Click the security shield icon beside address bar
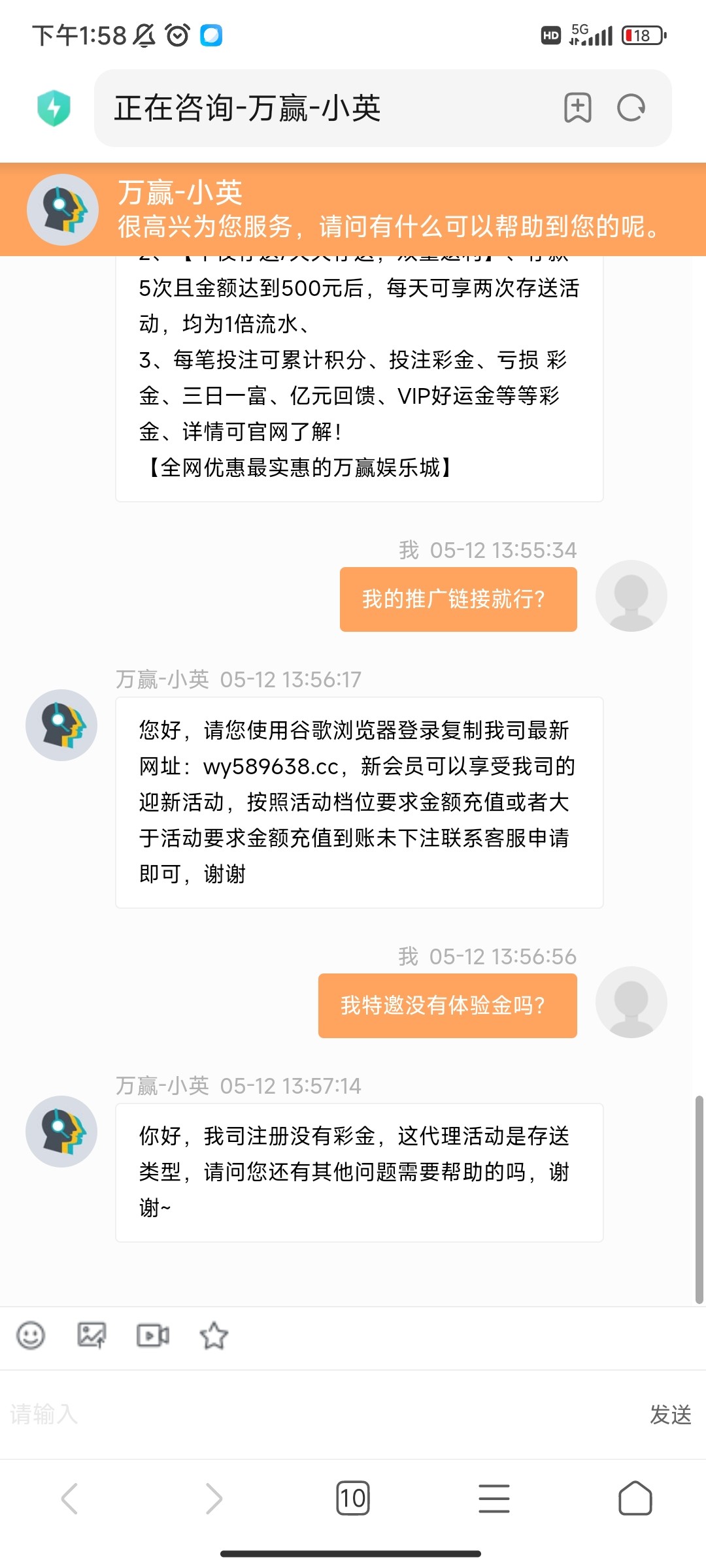The height and width of the screenshot is (1568, 706). click(x=55, y=108)
